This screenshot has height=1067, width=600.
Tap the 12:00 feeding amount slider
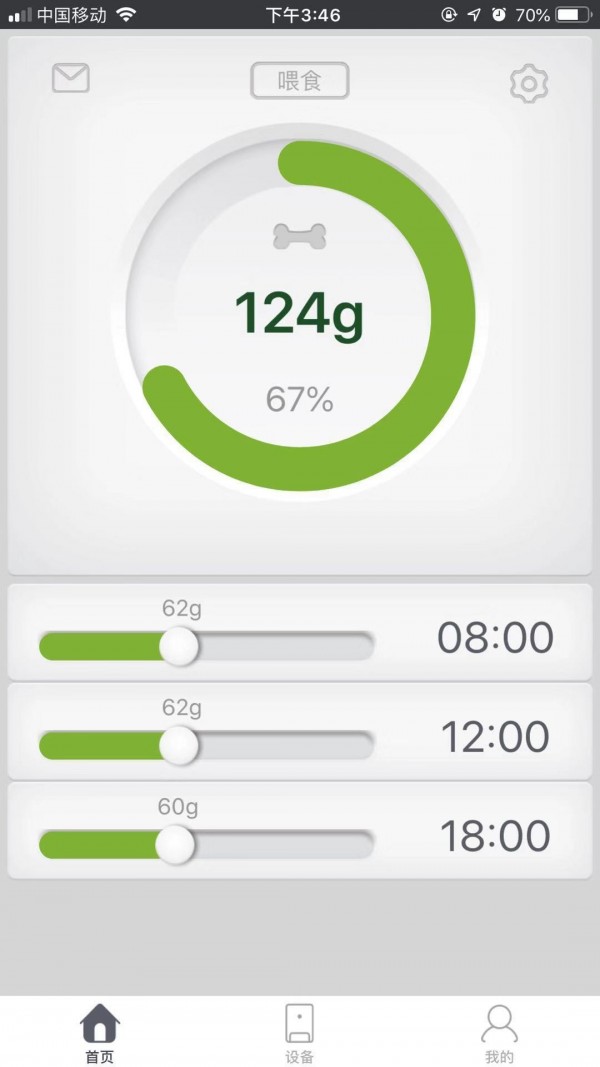180,745
